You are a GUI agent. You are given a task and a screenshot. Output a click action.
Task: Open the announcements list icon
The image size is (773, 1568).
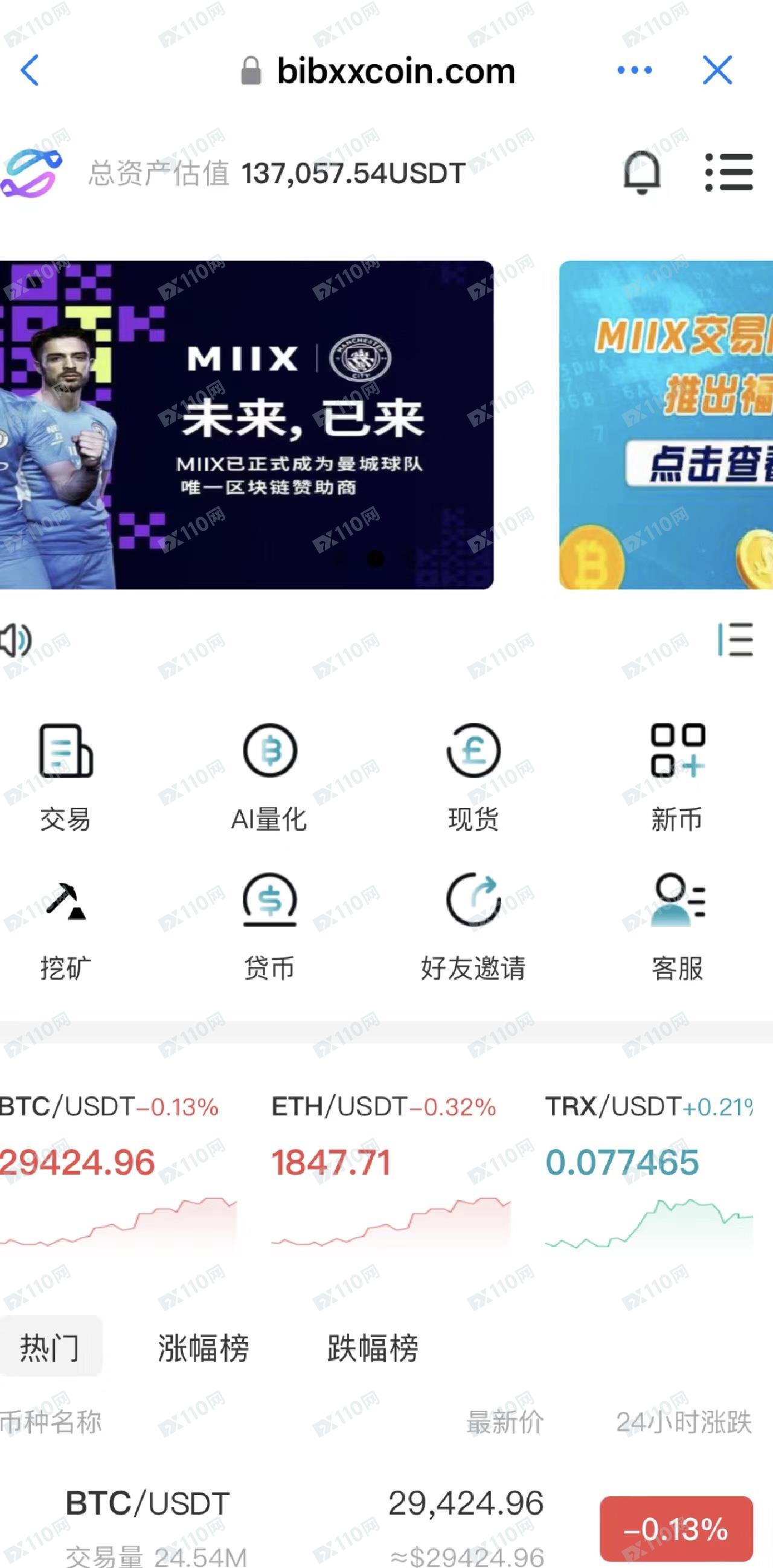pyautogui.click(x=736, y=640)
